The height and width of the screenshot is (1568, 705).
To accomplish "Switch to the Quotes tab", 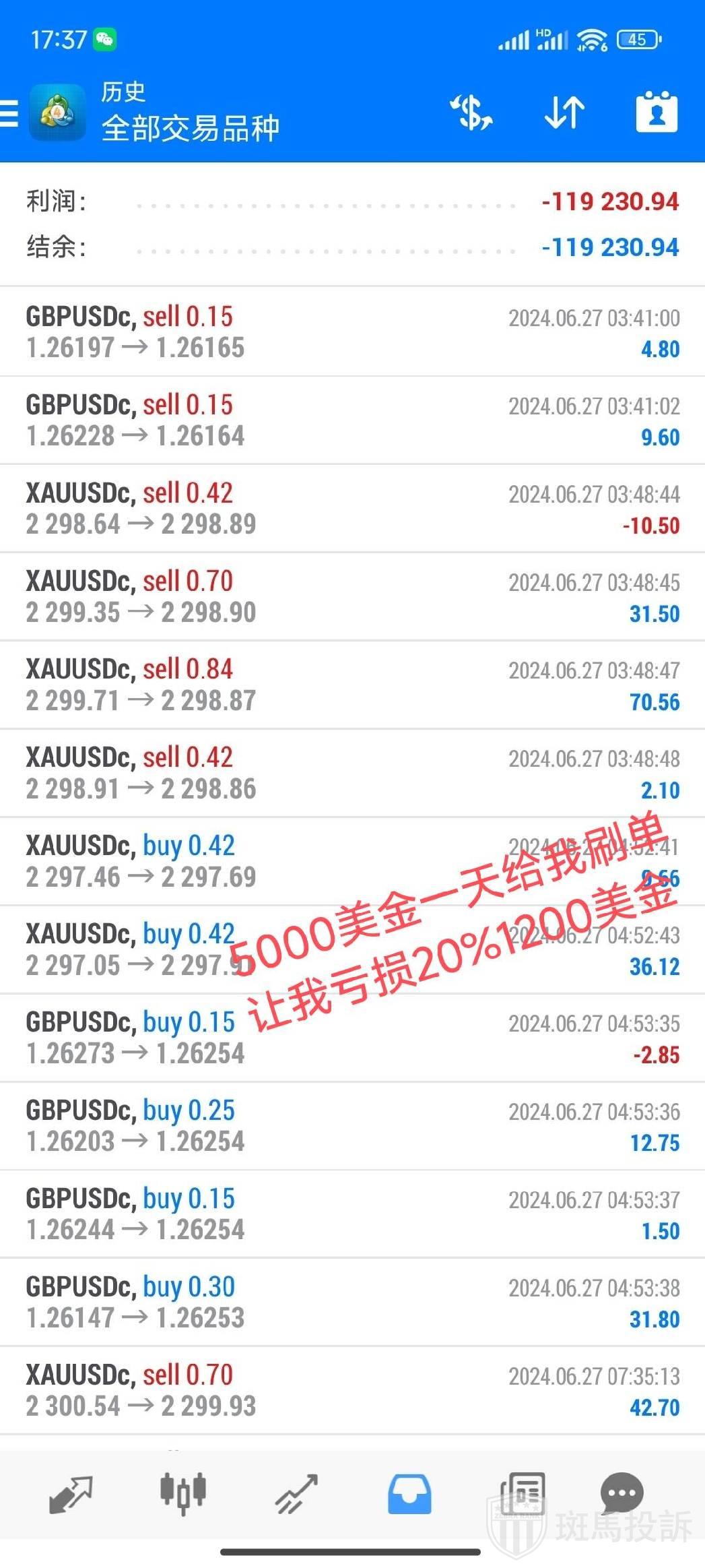I will click(x=71, y=1495).
